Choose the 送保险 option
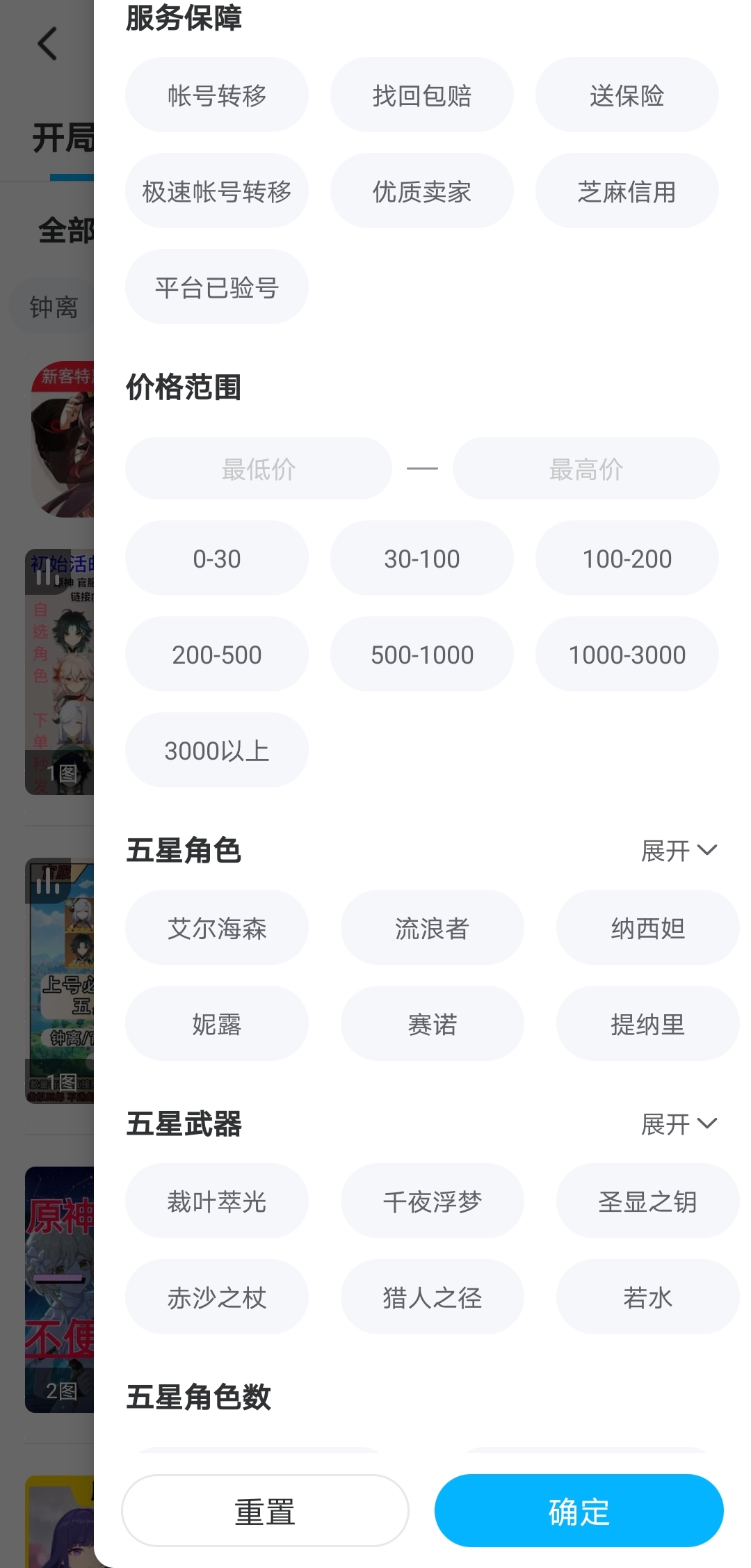751x1568 pixels. 627,95
